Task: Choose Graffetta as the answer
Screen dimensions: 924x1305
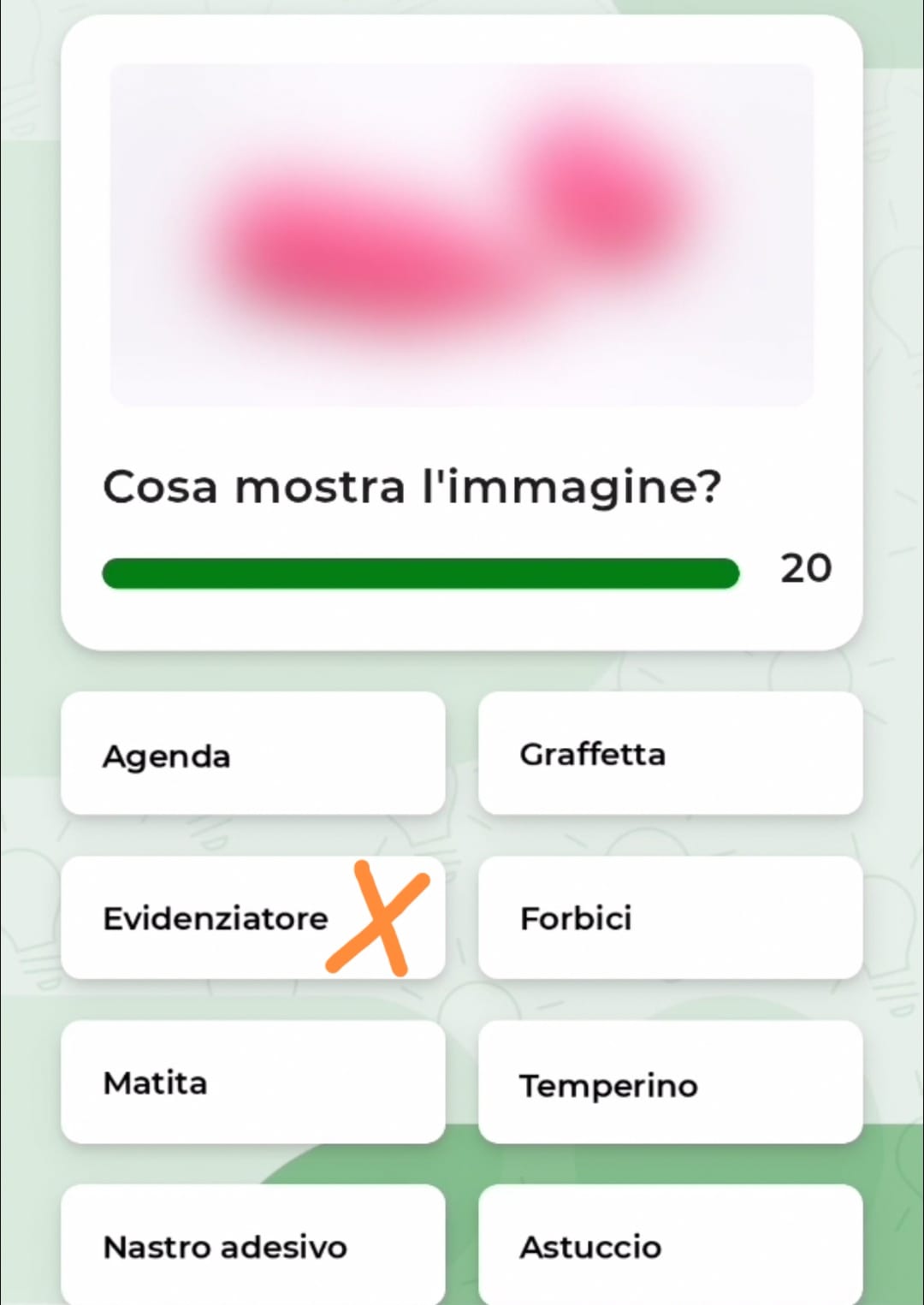Action: click(670, 754)
